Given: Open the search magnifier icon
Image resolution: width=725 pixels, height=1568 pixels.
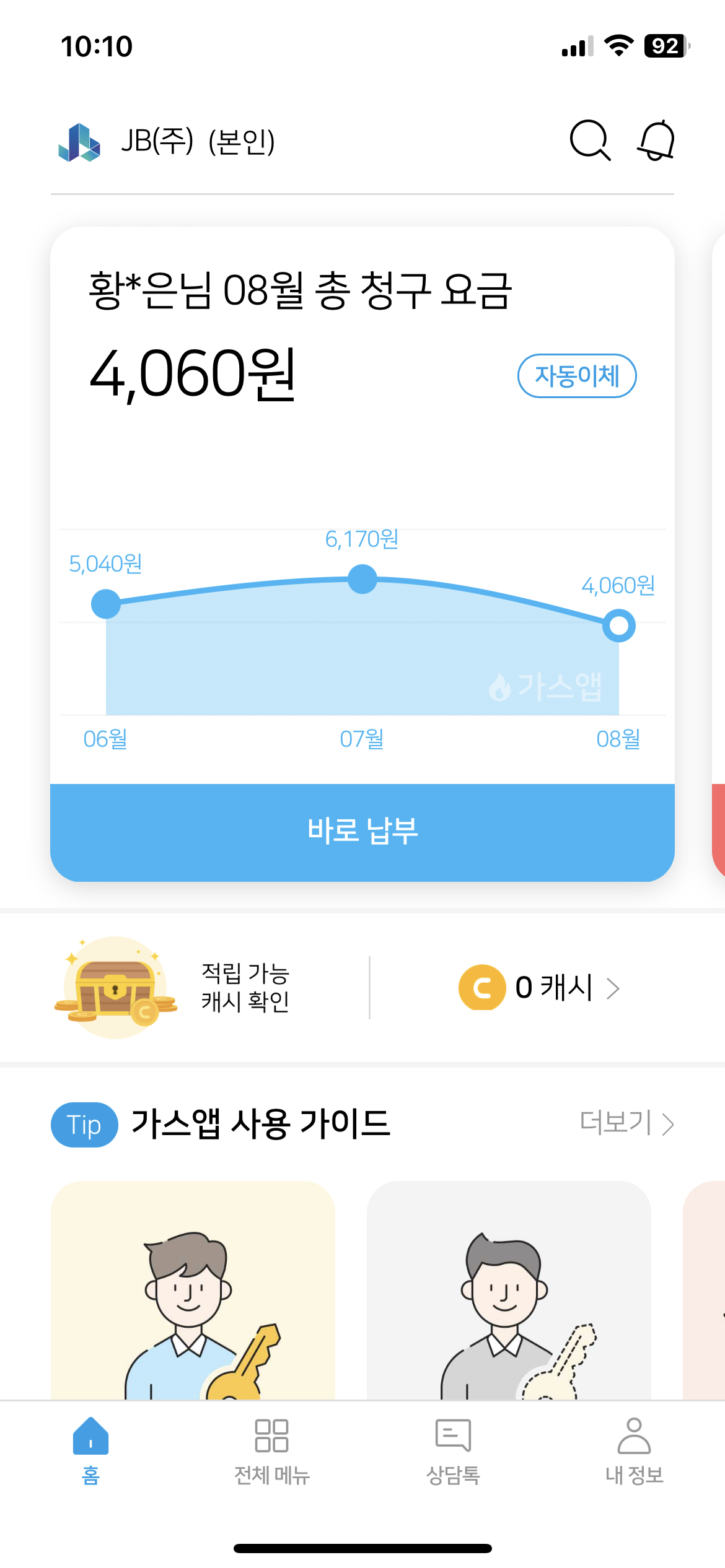Looking at the screenshot, I should tap(589, 141).
